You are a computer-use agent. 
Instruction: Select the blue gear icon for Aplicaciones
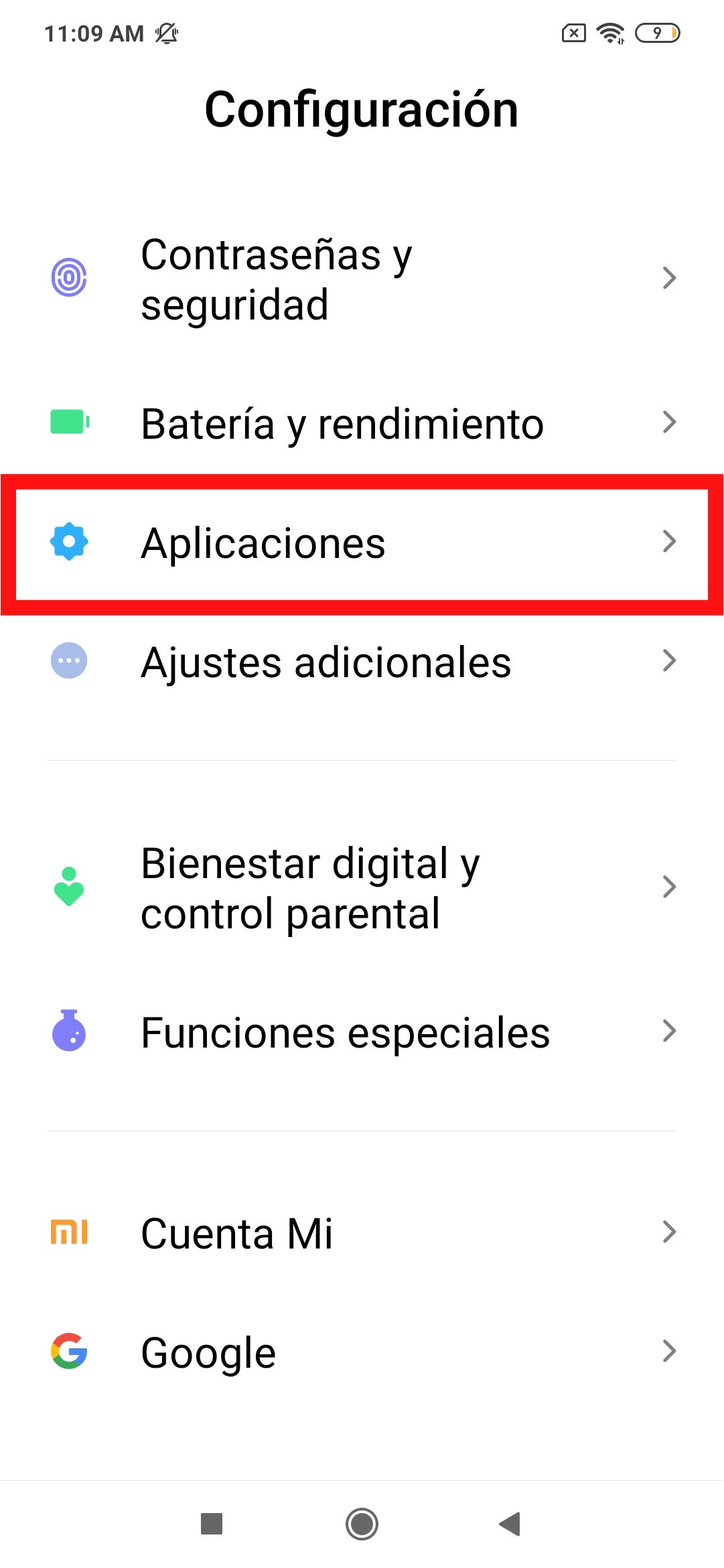click(69, 543)
